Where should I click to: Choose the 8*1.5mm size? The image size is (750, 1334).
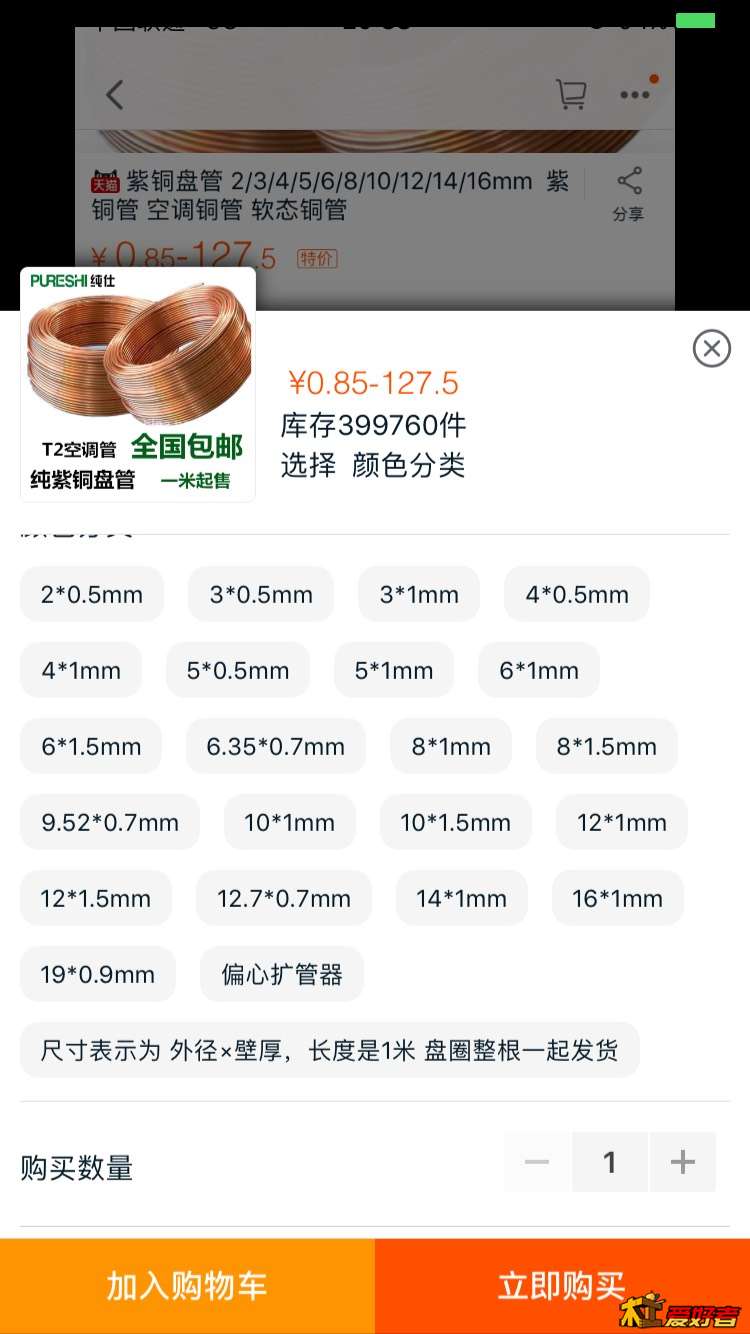click(x=606, y=746)
